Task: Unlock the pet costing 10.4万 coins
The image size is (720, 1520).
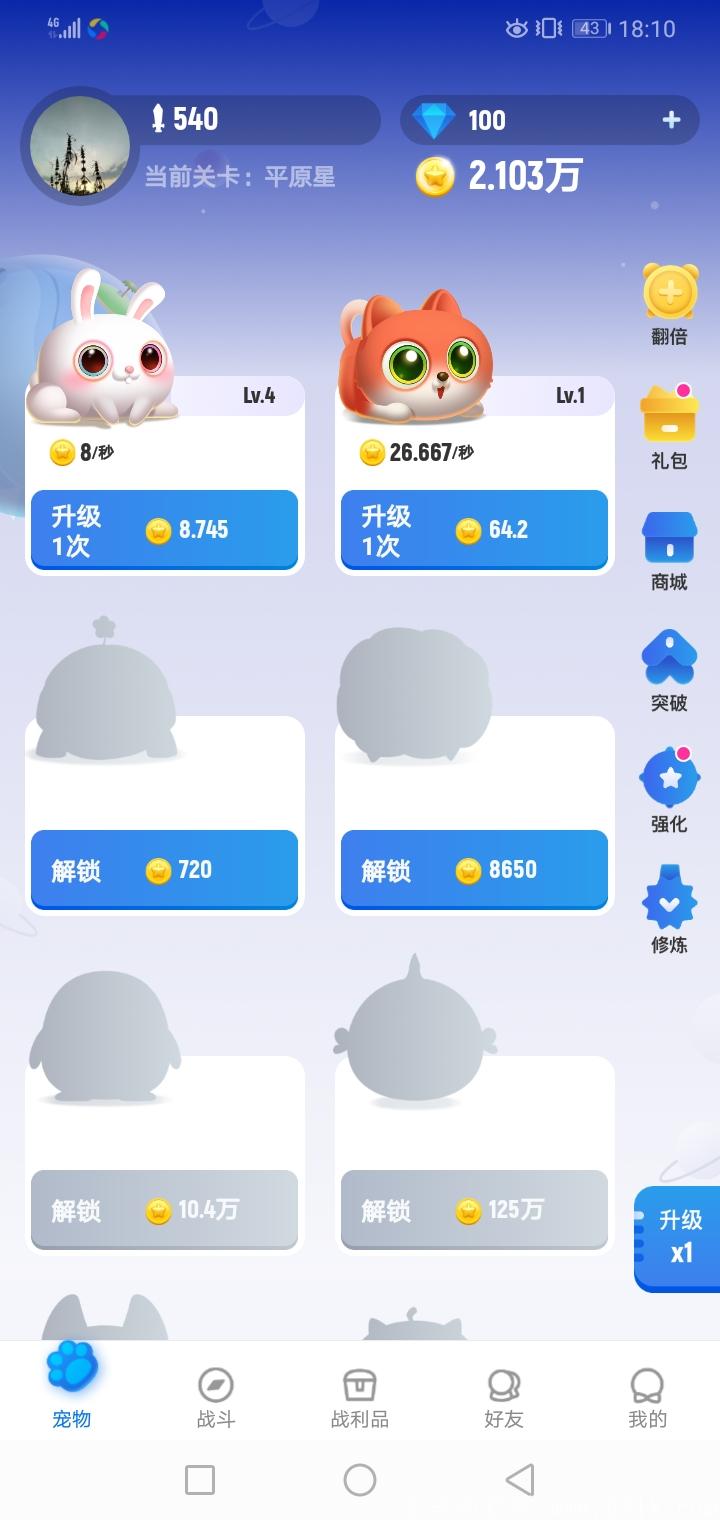Action: coord(164,1210)
